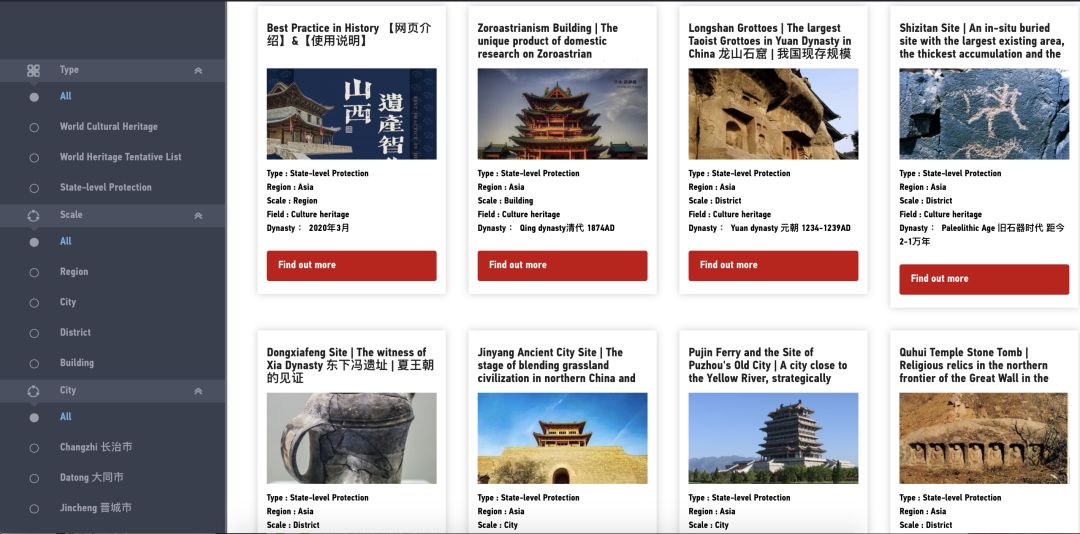Collapse the Type filter section
Screen dimensions: 1080x534
[198, 70]
